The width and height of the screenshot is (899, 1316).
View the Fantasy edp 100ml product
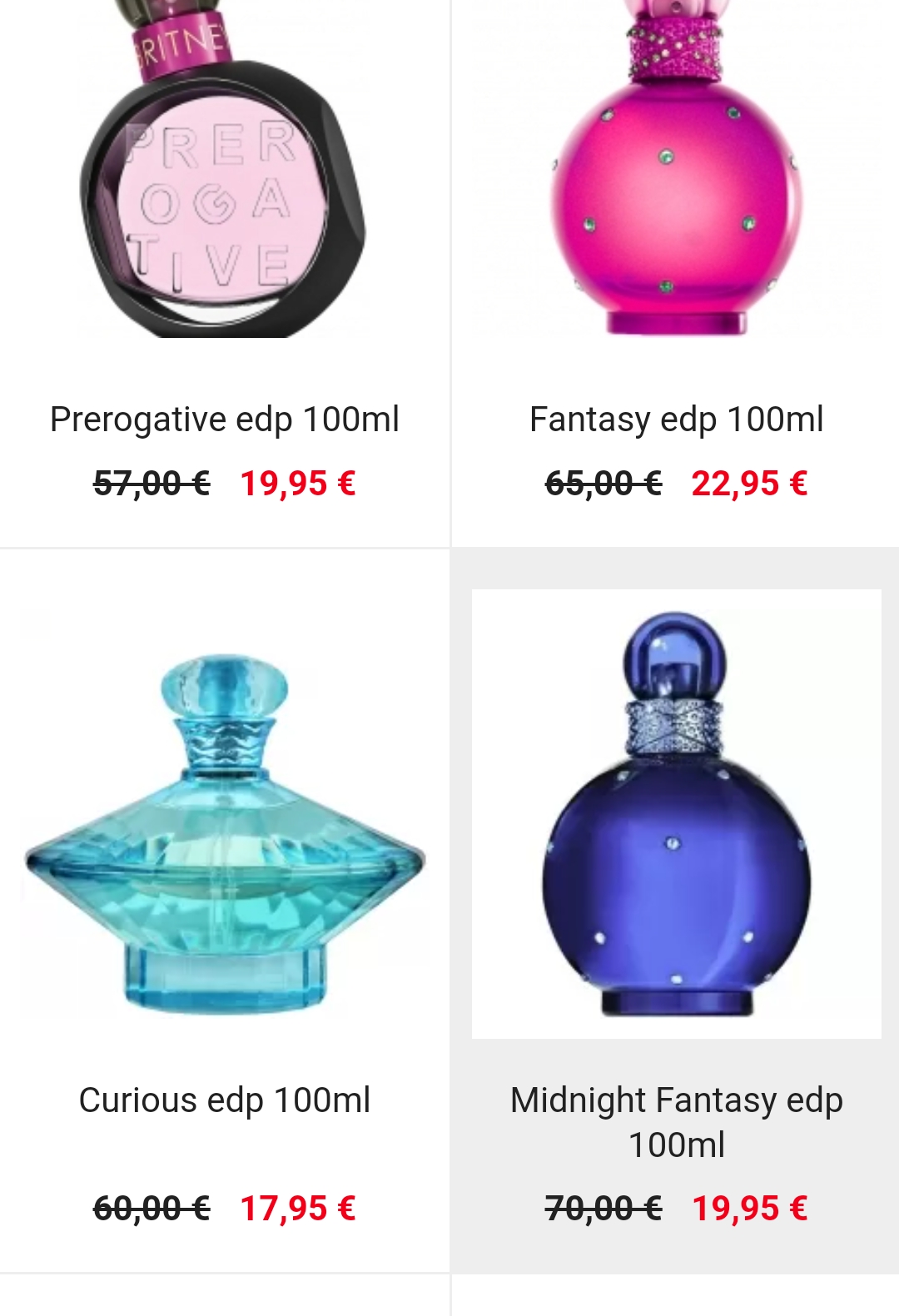tap(676, 419)
